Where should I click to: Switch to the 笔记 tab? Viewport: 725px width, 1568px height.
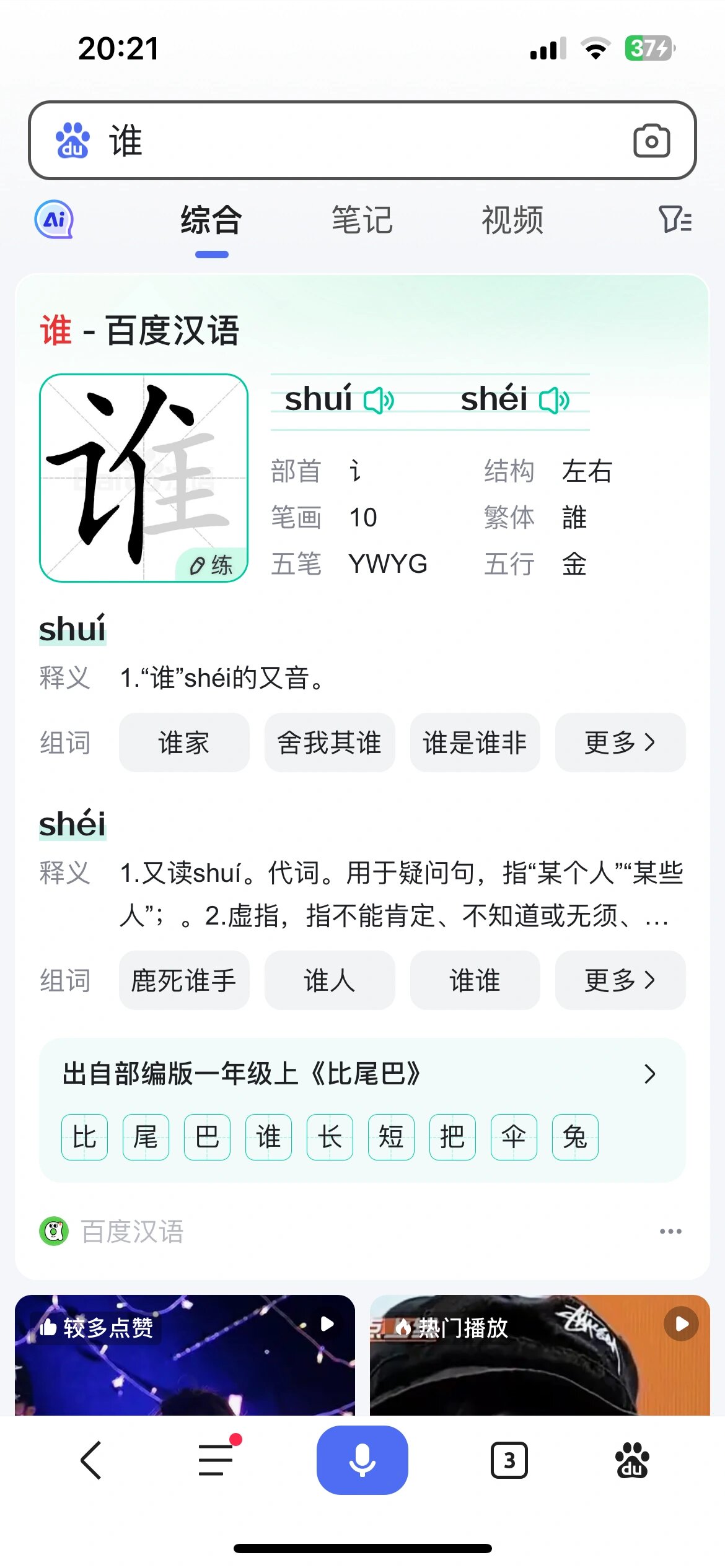tap(361, 219)
